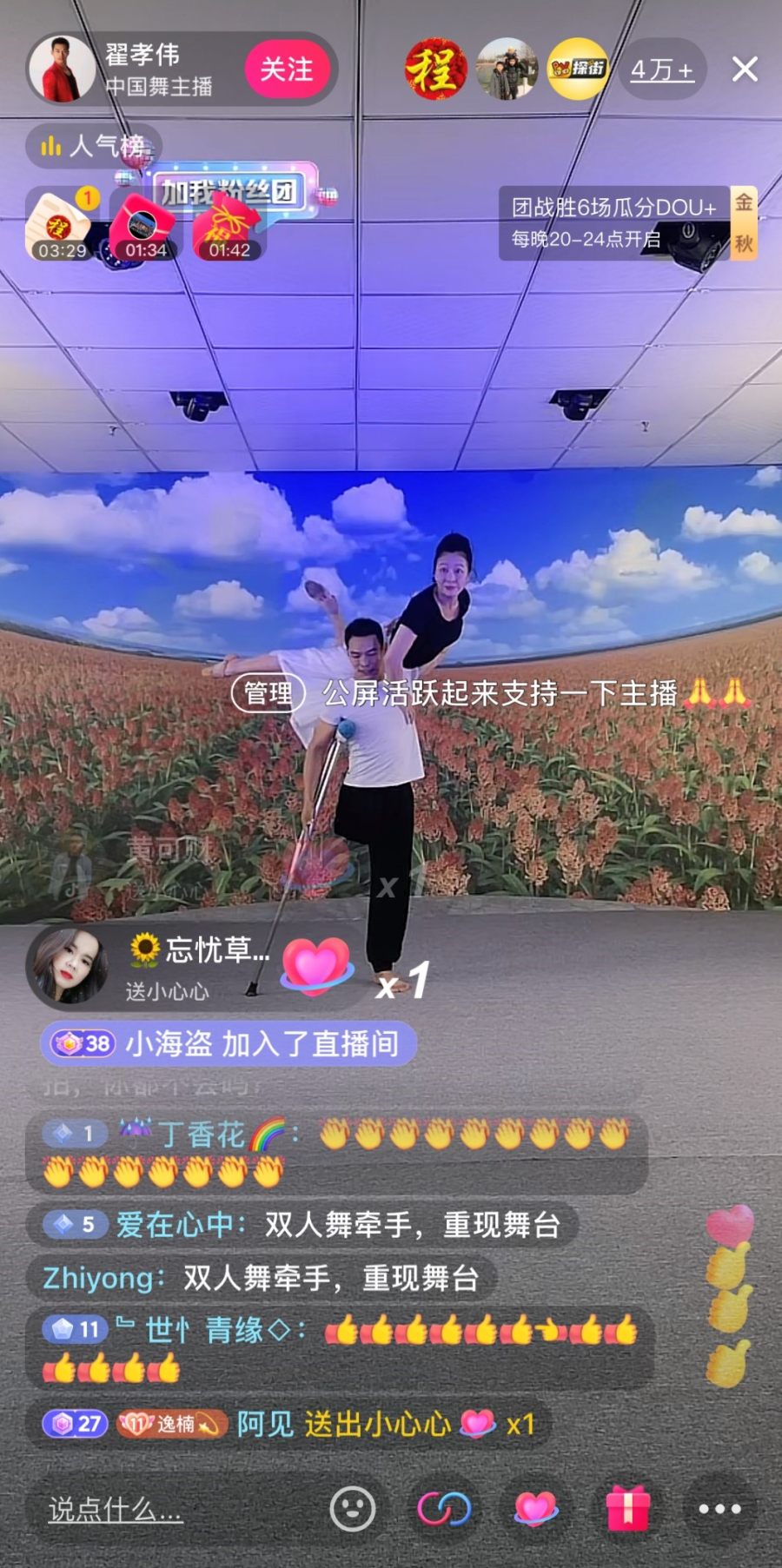
Task: Open the more options menu
Action: (720, 1509)
